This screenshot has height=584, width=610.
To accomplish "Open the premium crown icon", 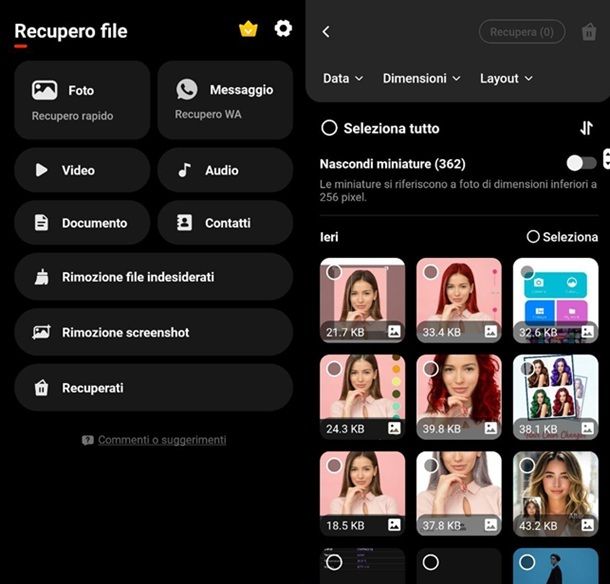I will point(248,29).
